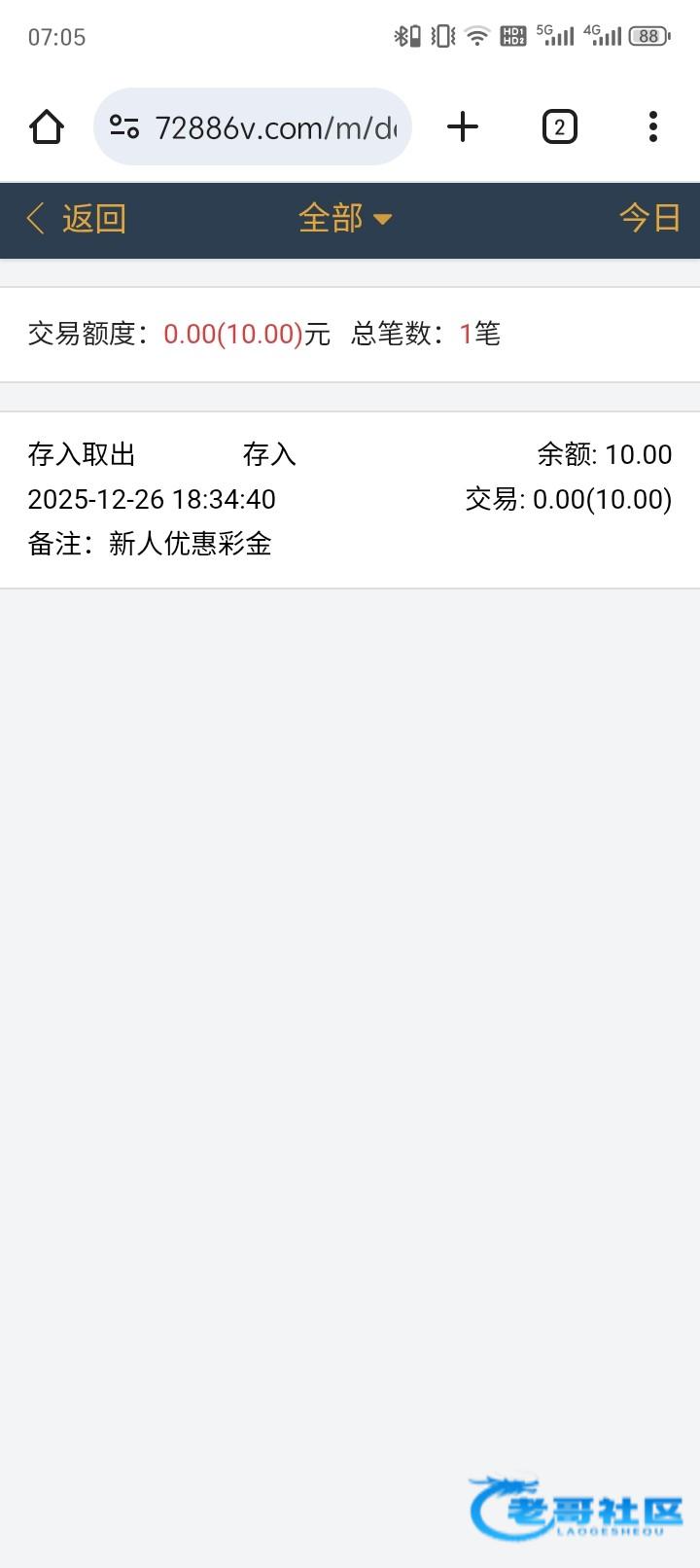Open the tab switcher showing 2 tabs
The height and width of the screenshot is (1568, 700).
559,127
